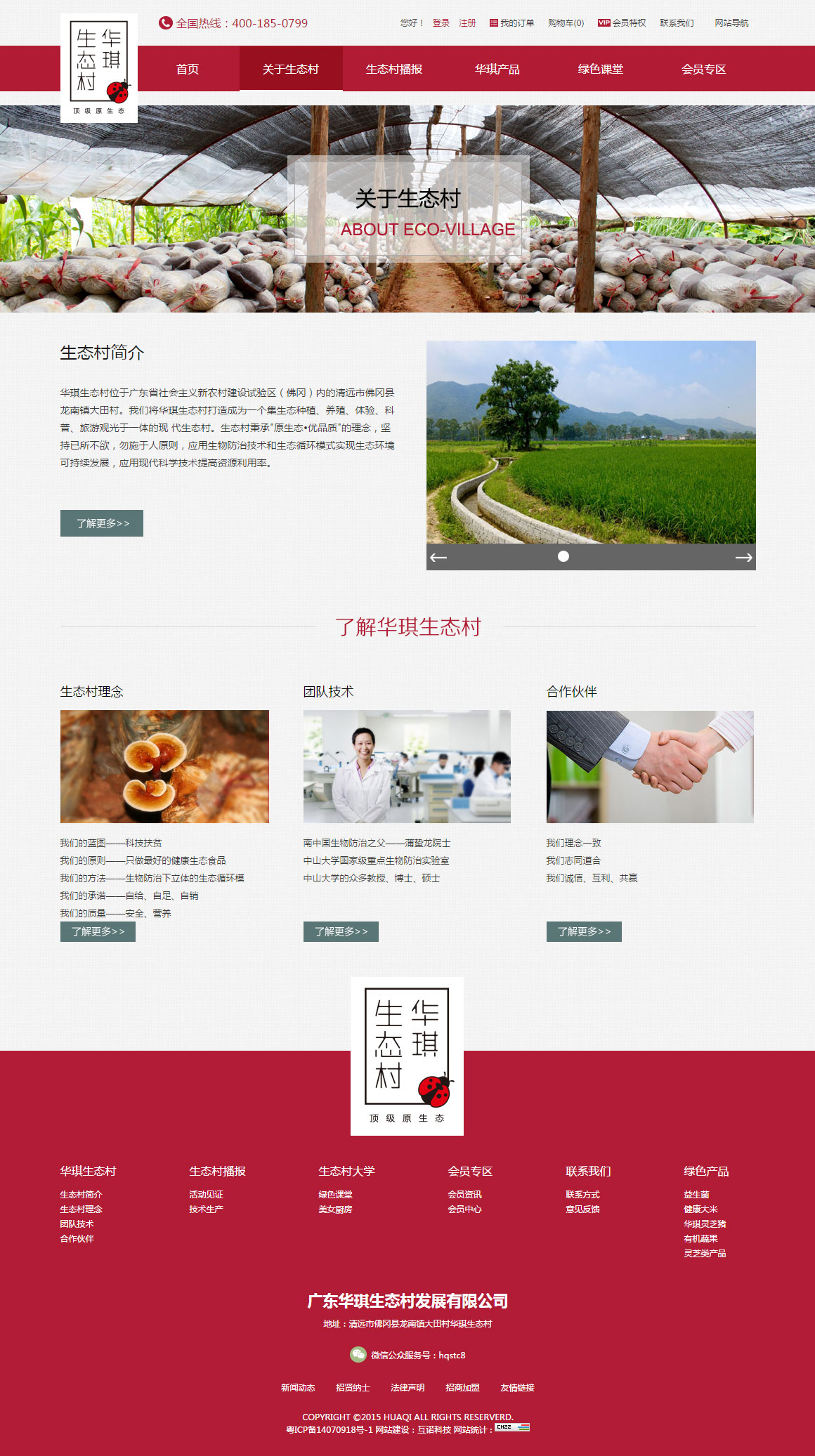This screenshot has height=1456, width=815.
Task: Tap 了解更多 under 团队技术
Action: 341,931
